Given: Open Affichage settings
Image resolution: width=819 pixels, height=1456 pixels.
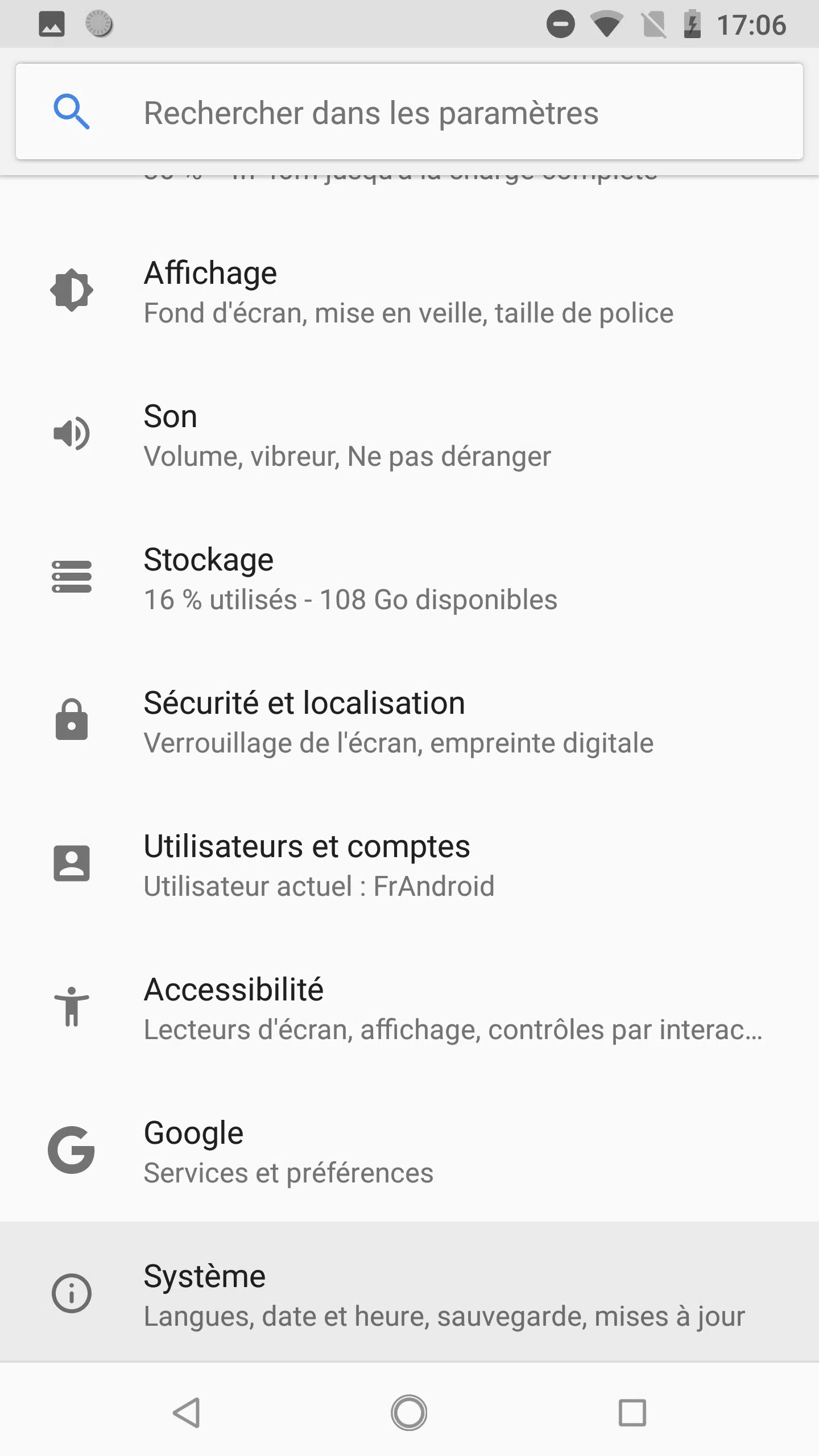Looking at the screenshot, I should click(409, 292).
